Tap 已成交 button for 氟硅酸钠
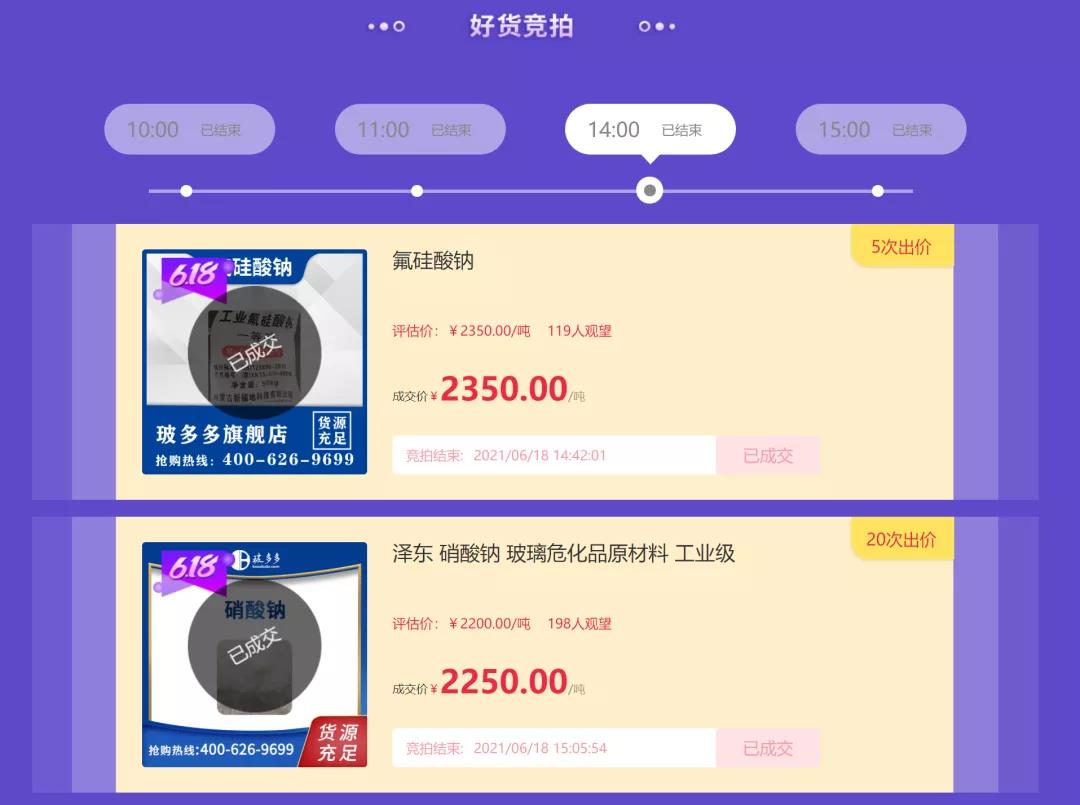Image resolution: width=1080 pixels, height=805 pixels. pos(767,455)
